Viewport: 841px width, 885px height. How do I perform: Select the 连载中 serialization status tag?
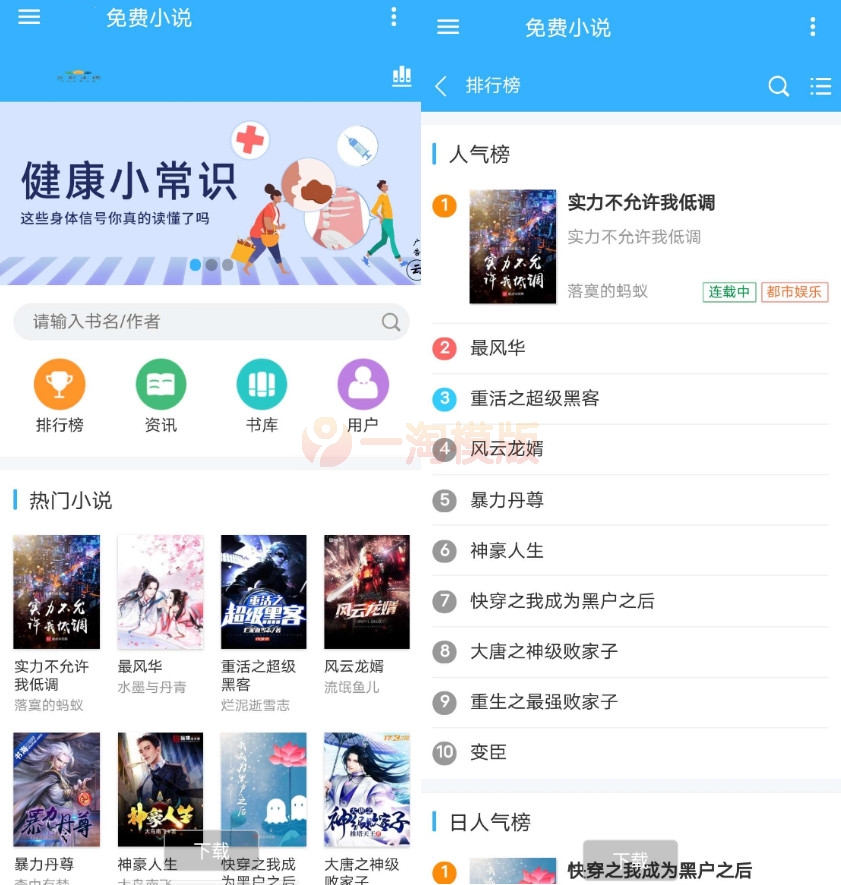pos(729,293)
